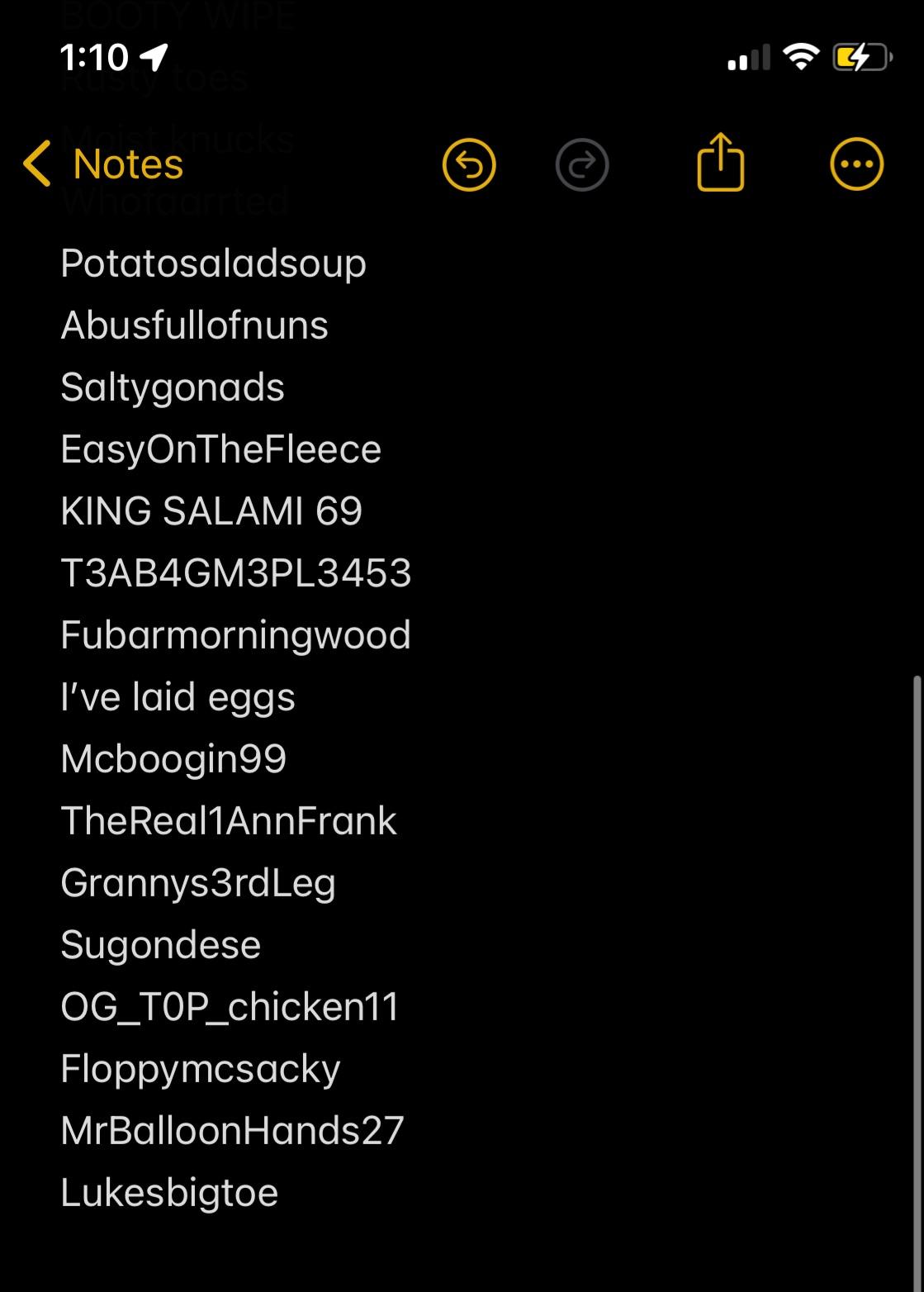
Task: Tap the text Sugondese
Action: coord(160,944)
